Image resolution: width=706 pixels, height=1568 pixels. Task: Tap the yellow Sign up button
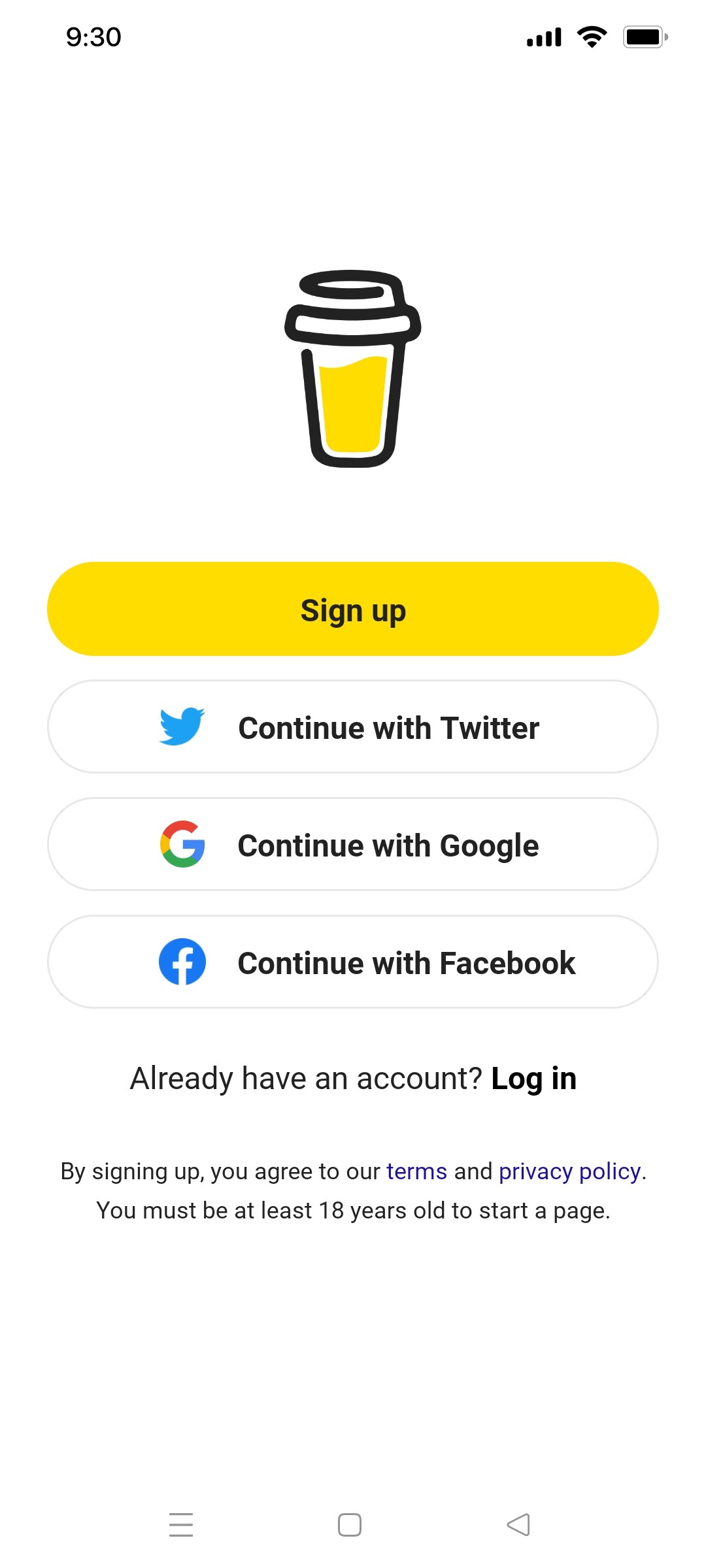point(353,609)
